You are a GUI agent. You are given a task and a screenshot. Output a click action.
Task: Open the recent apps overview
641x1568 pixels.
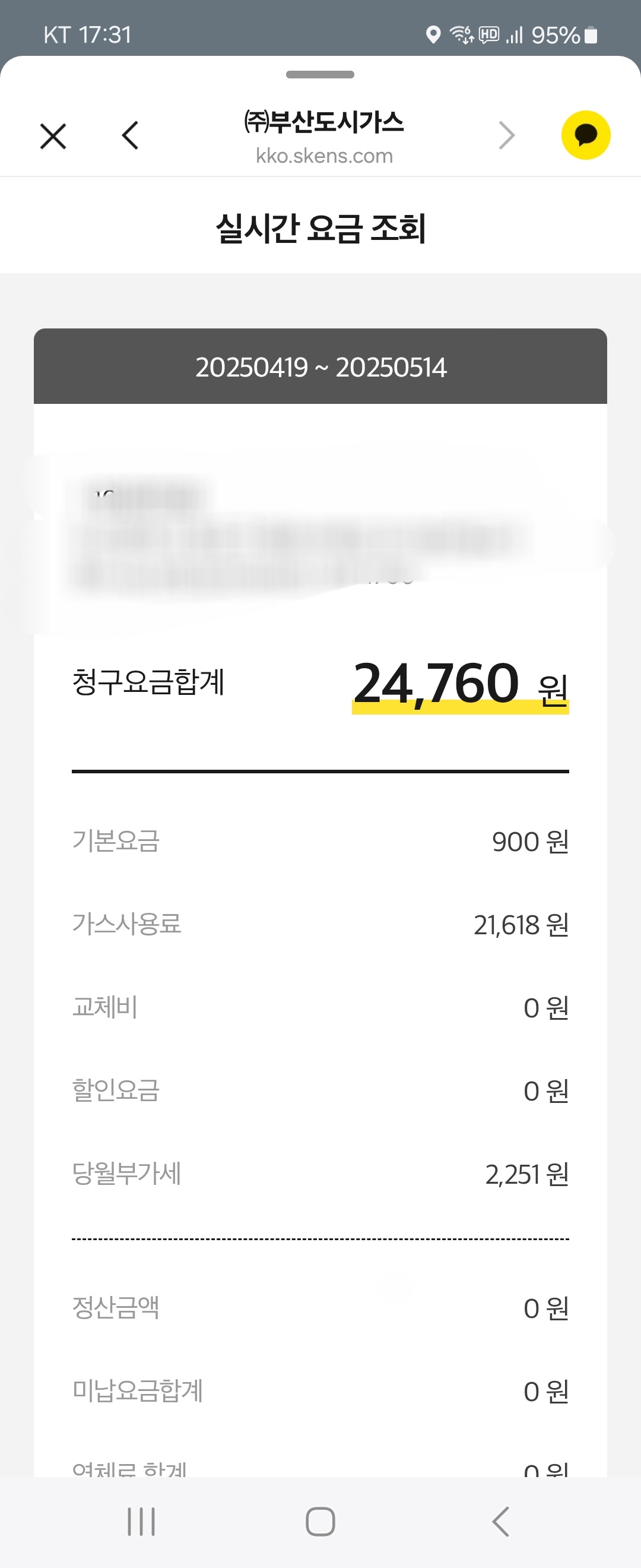pos(141,1522)
